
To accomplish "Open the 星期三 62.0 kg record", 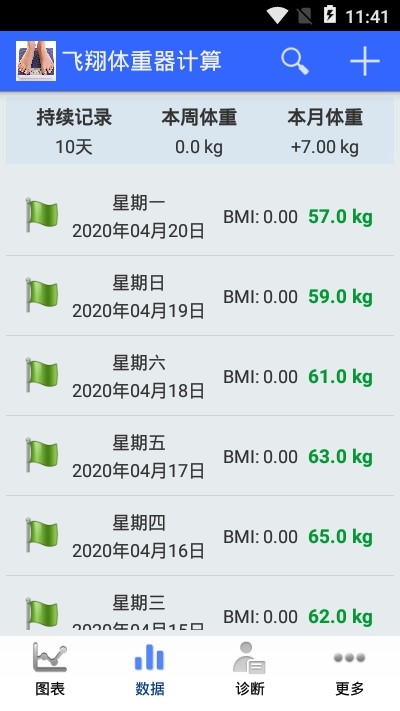I will (200, 605).
